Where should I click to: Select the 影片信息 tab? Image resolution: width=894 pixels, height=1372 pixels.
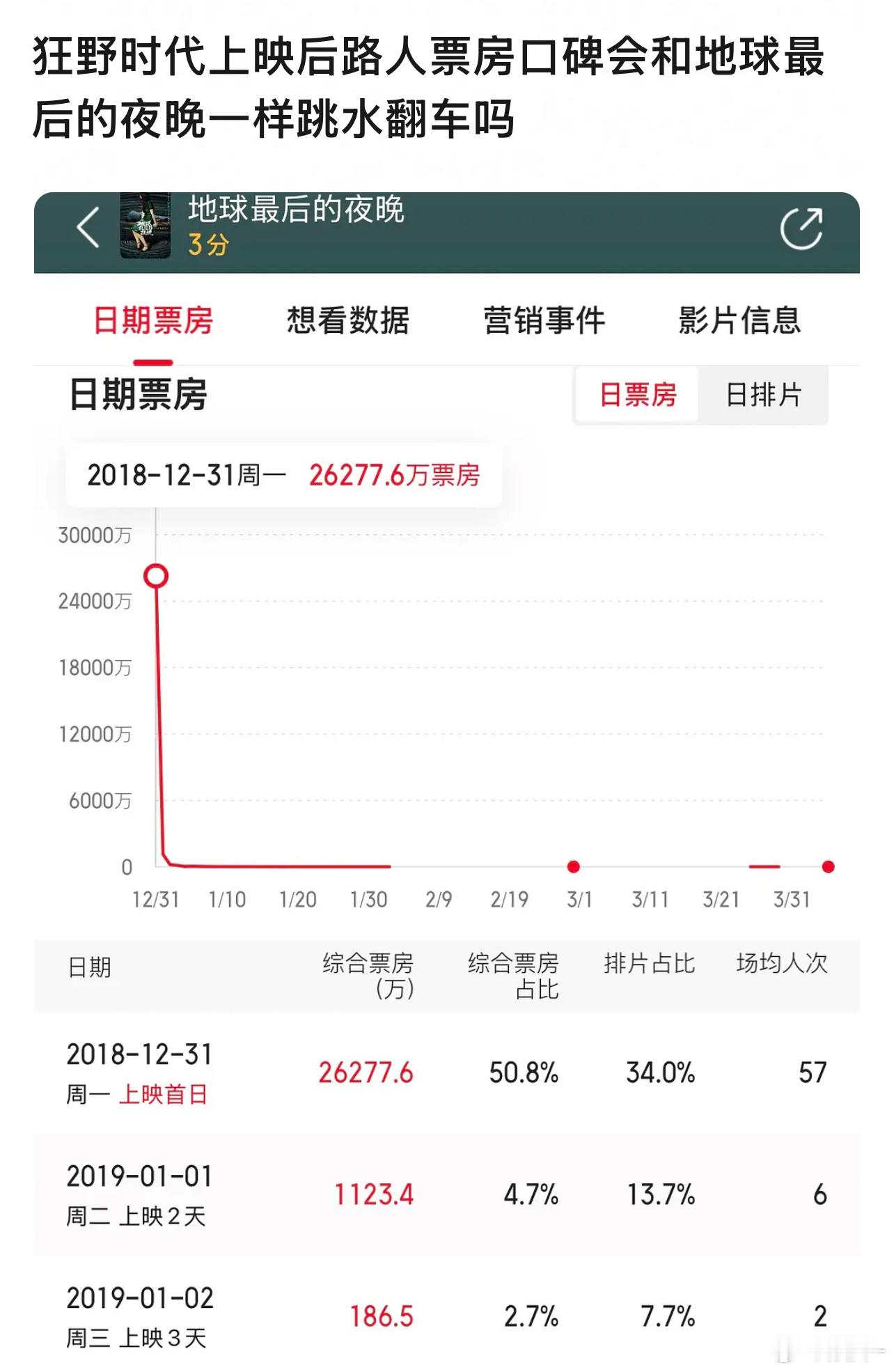(x=738, y=320)
